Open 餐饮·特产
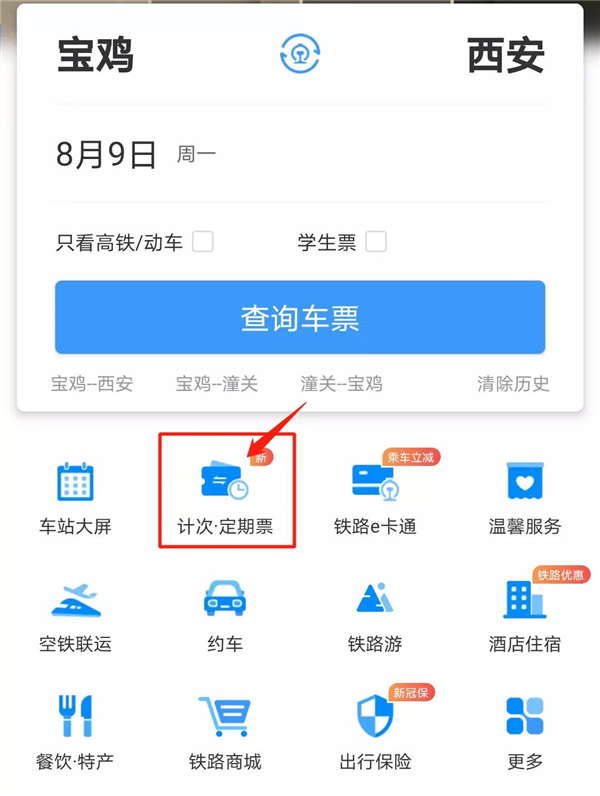 pyautogui.click(x=75, y=732)
